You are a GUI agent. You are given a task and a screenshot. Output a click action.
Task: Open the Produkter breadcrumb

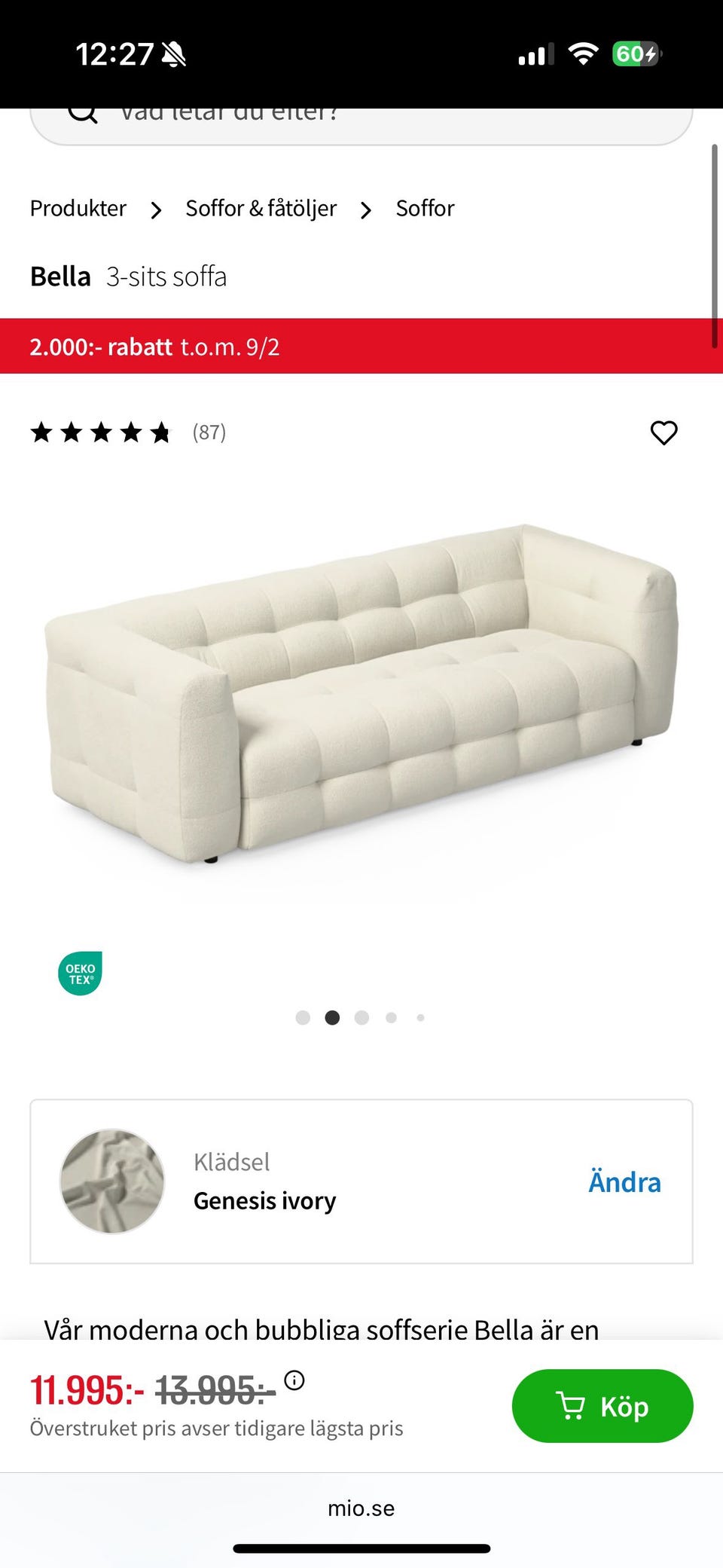point(78,208)
